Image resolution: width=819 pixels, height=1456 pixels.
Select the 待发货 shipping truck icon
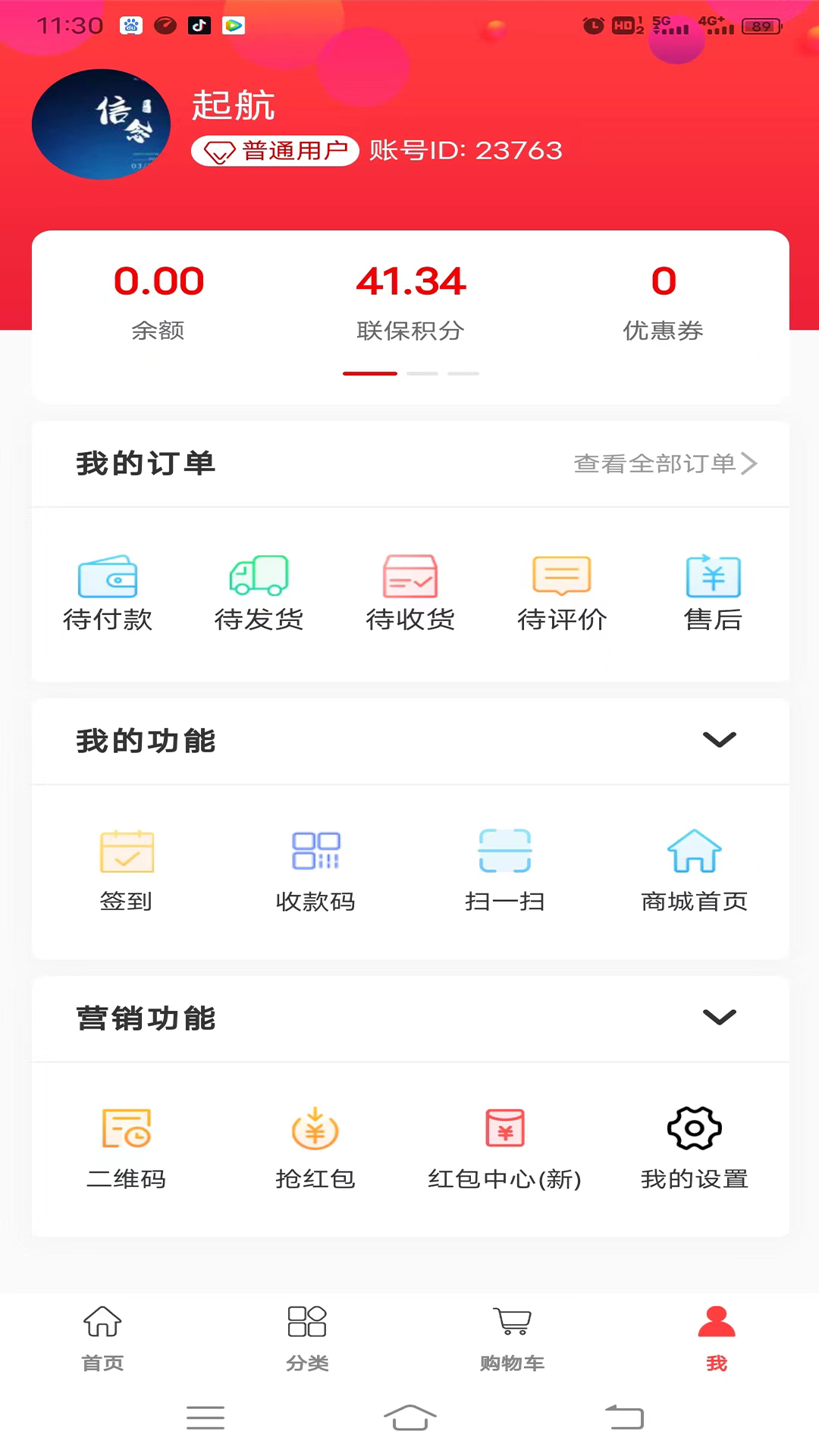(x=259, y=578)
